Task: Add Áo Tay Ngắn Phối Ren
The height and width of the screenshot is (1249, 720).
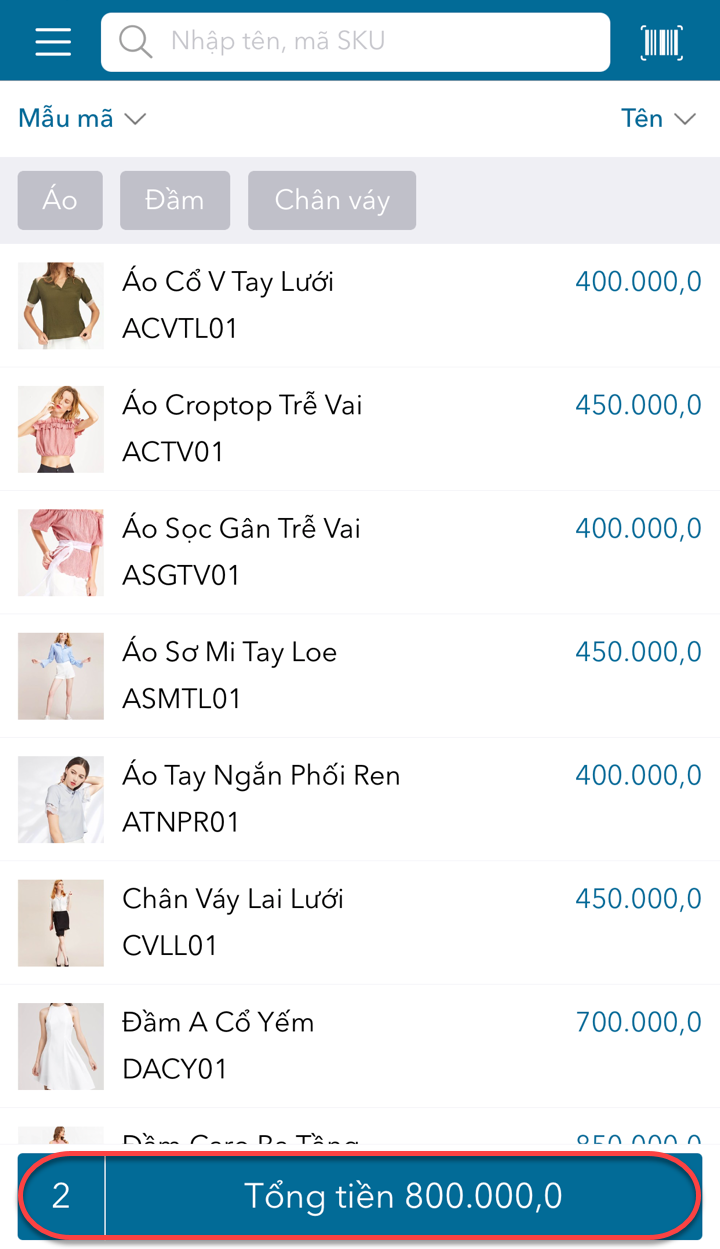Action: 360,798
